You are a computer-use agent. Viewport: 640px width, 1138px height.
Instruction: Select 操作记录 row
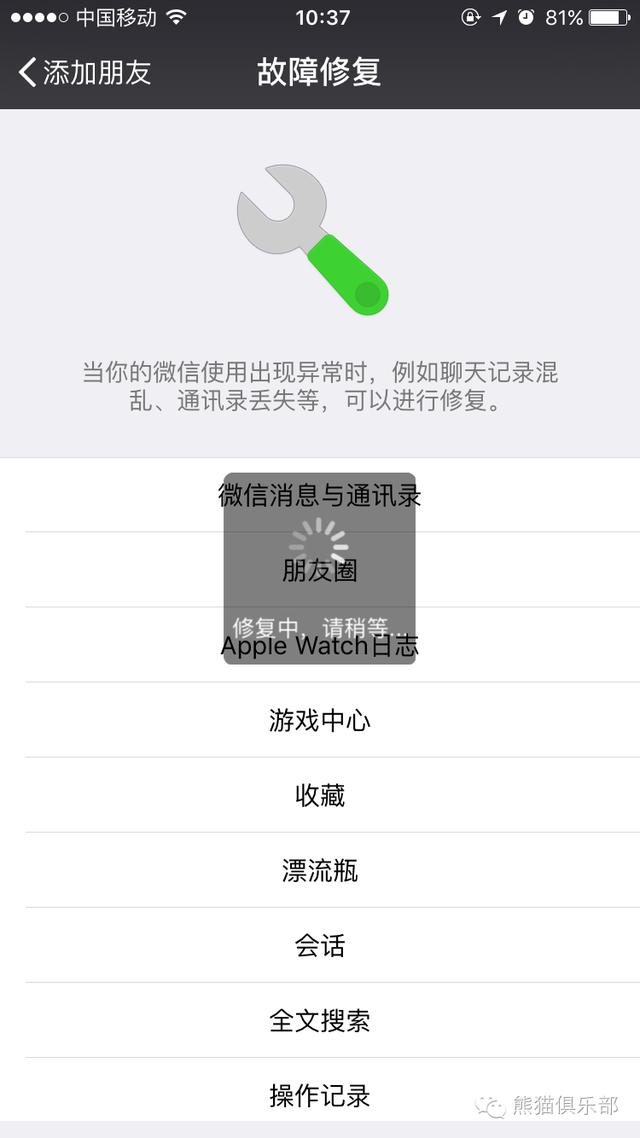coord(320,1094)
